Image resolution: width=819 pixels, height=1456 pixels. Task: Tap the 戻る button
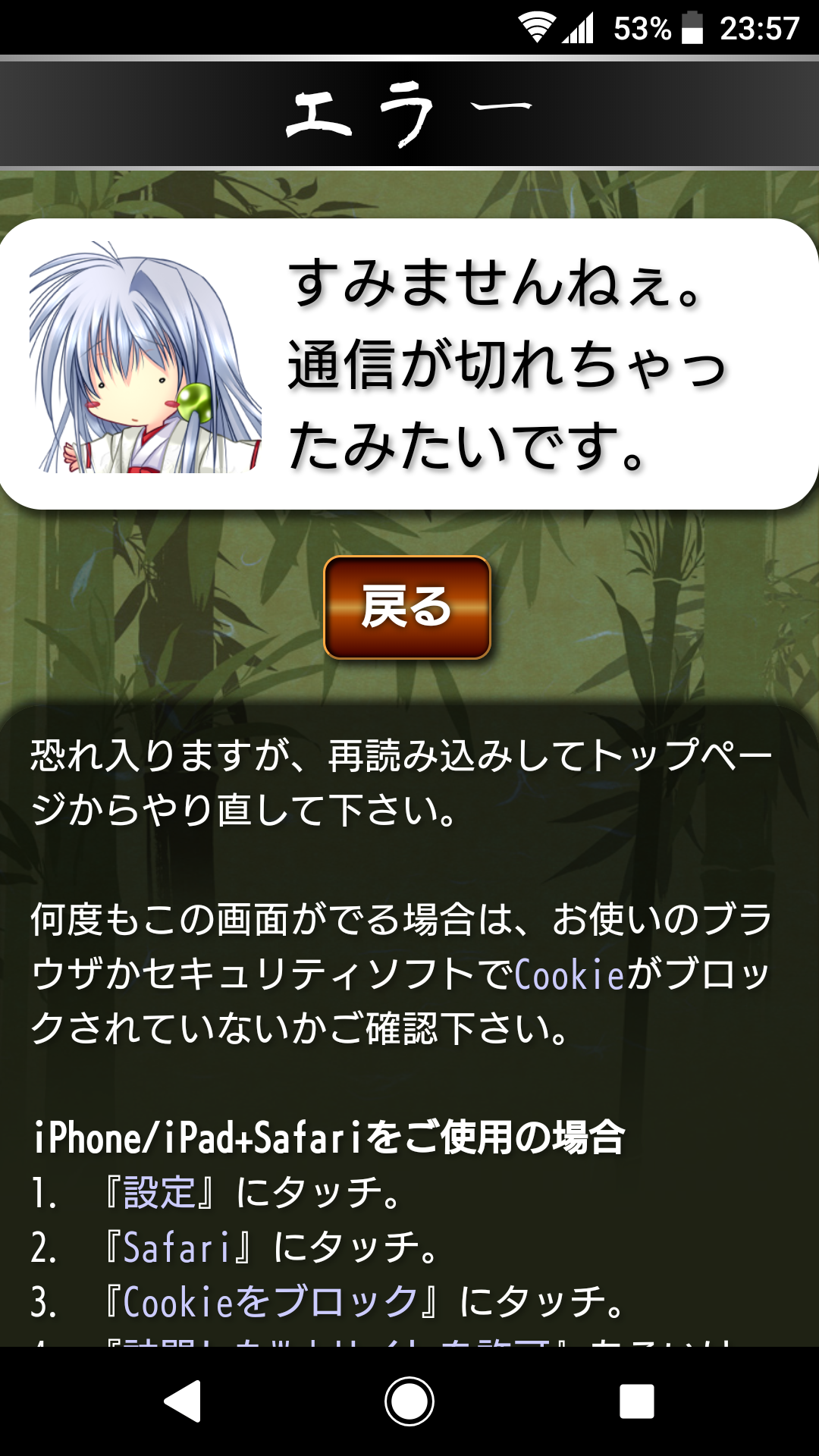[407, 607]
